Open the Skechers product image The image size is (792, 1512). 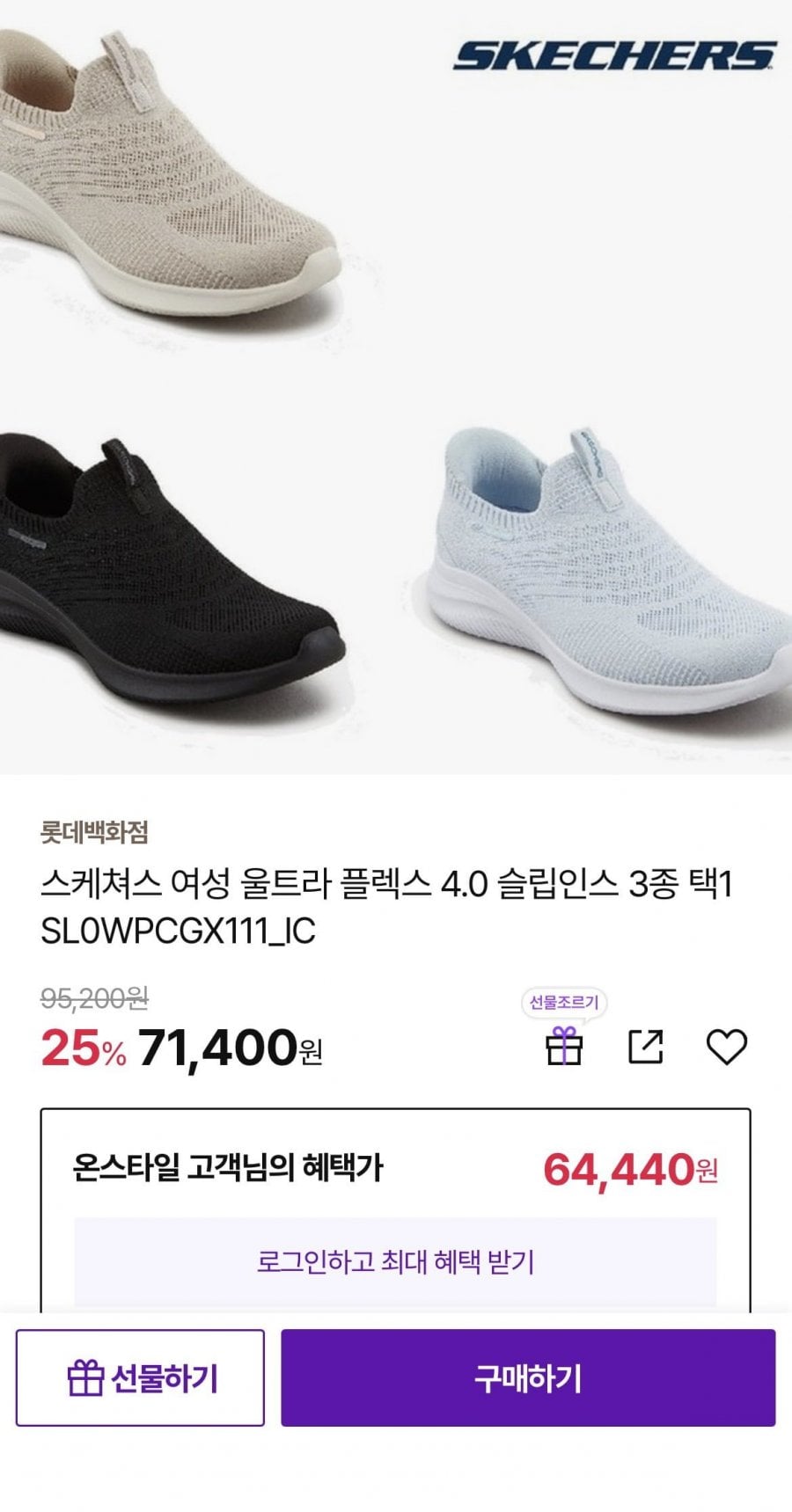click(x=396, y=387)
